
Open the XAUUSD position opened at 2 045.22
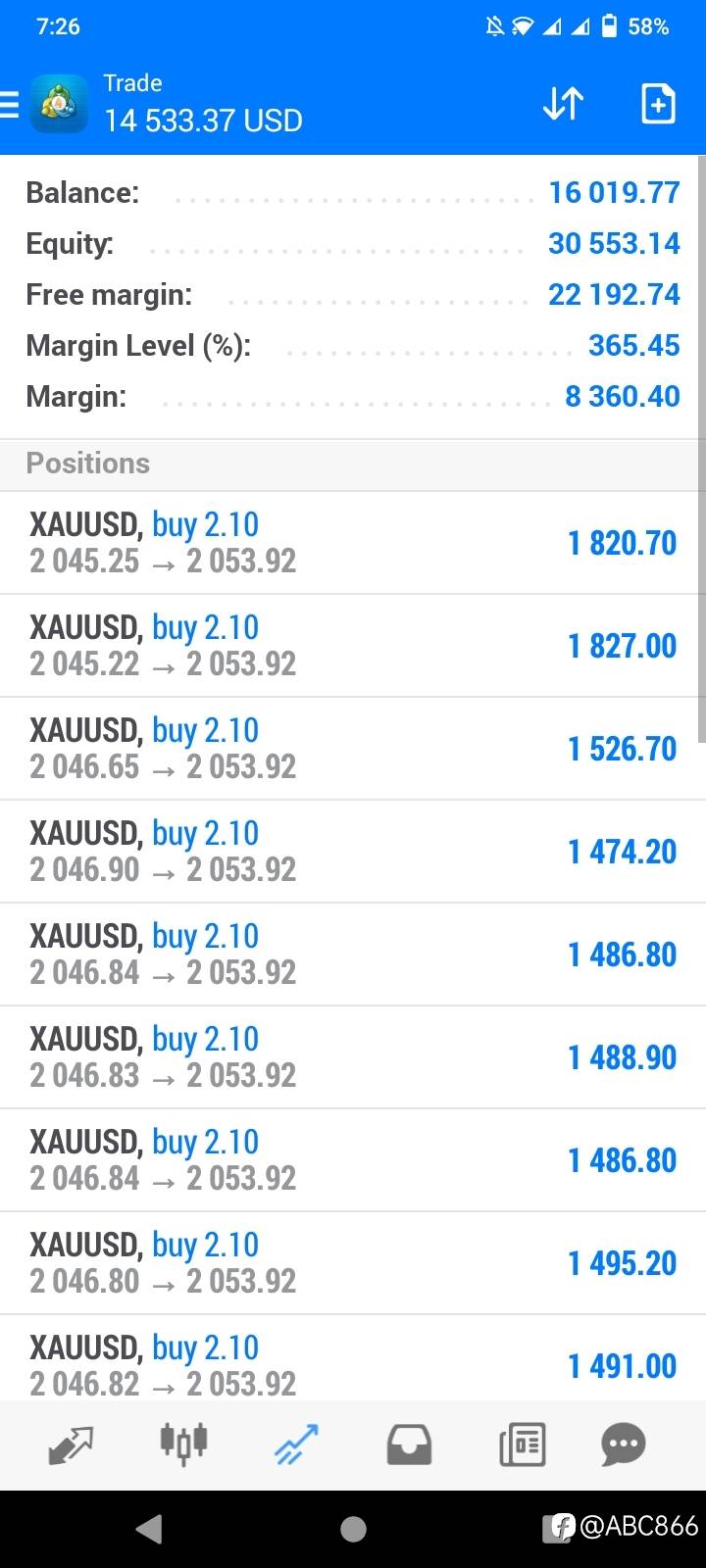click(x=353, y=646)
